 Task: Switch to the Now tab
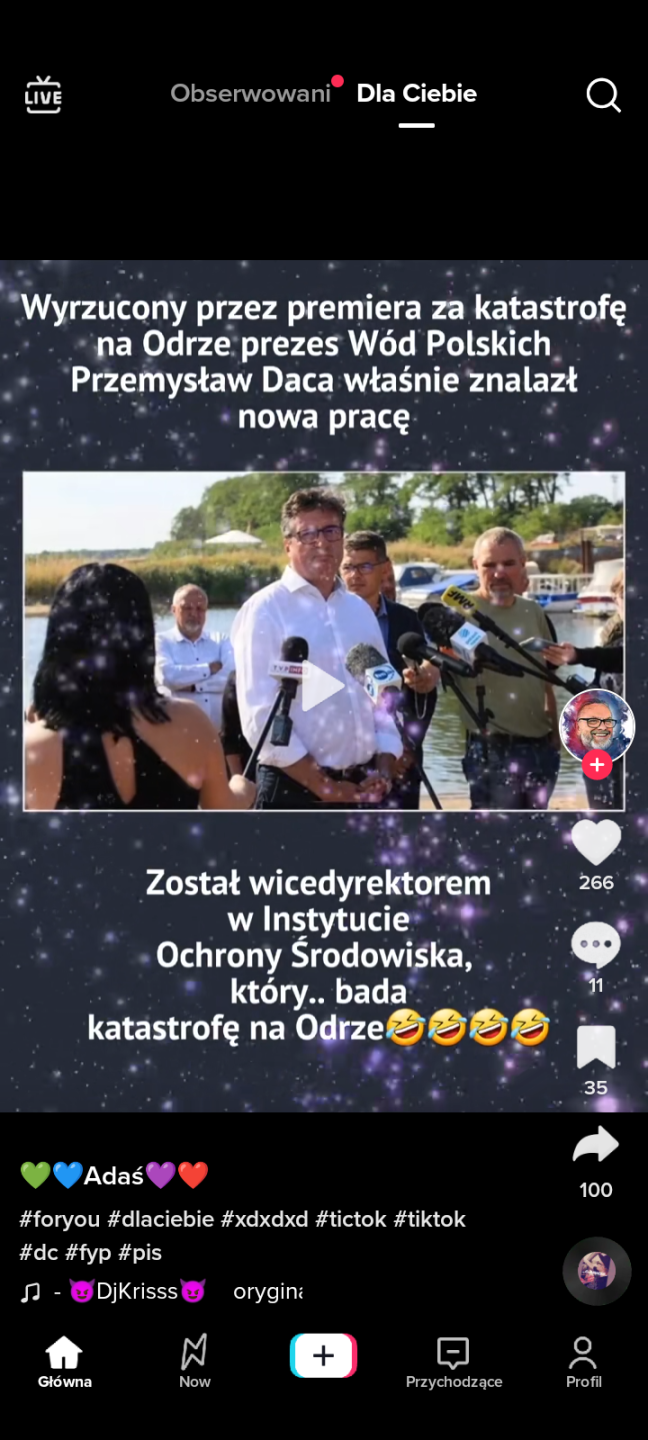(194, 1362)
